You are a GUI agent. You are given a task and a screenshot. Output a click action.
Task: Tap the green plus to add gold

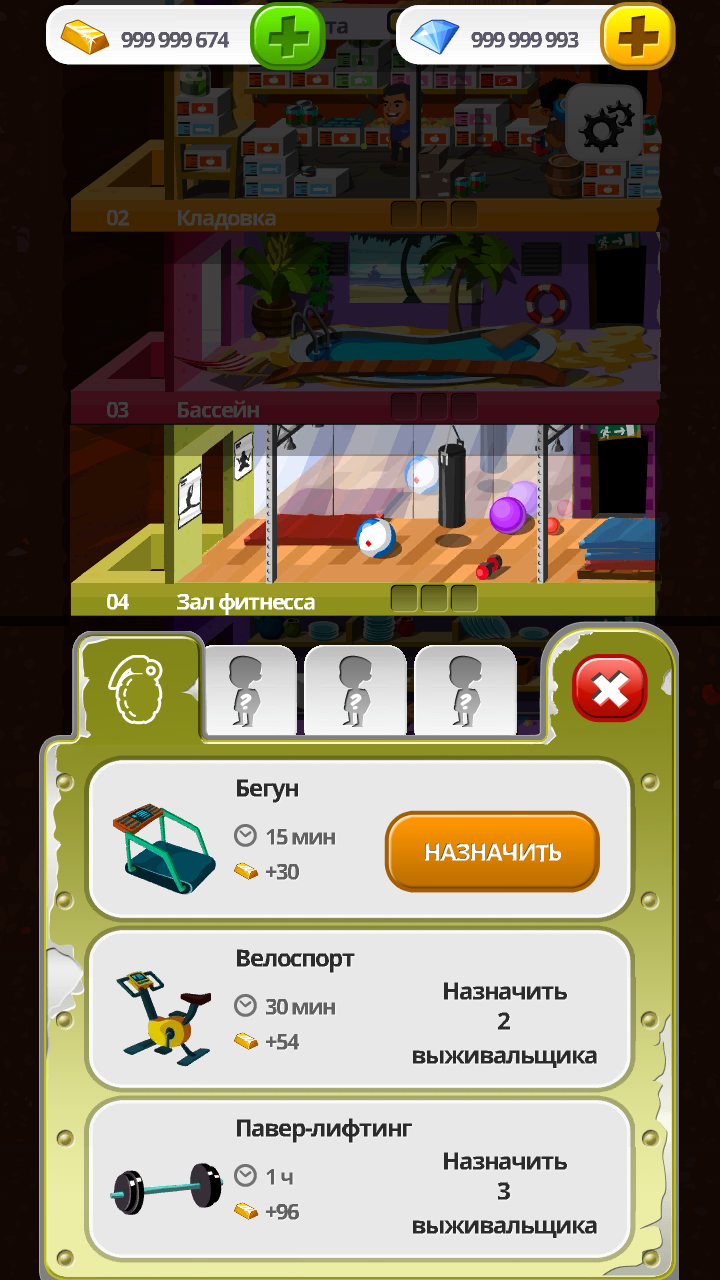287,39
